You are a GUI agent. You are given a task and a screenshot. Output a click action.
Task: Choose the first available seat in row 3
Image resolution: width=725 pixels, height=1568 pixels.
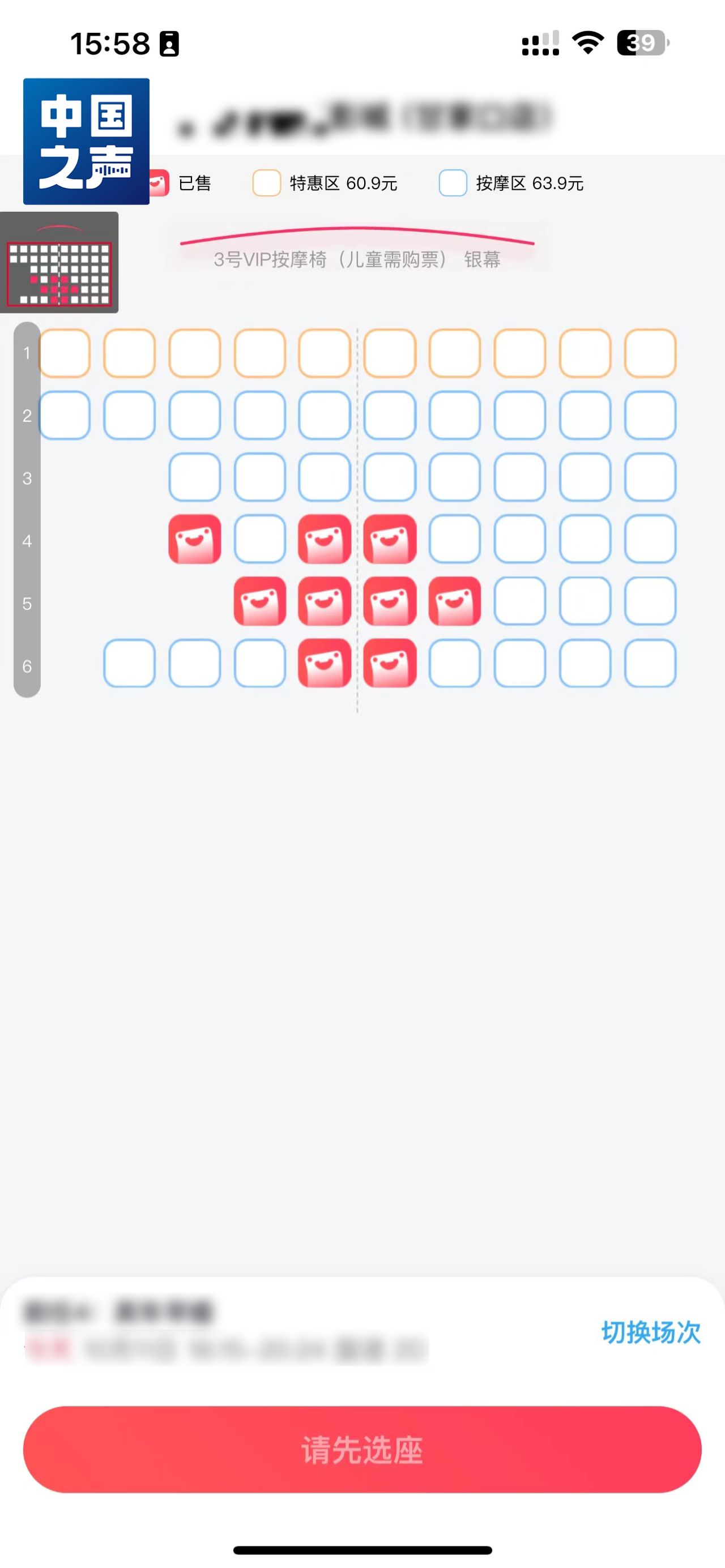(x=195, y=477)
